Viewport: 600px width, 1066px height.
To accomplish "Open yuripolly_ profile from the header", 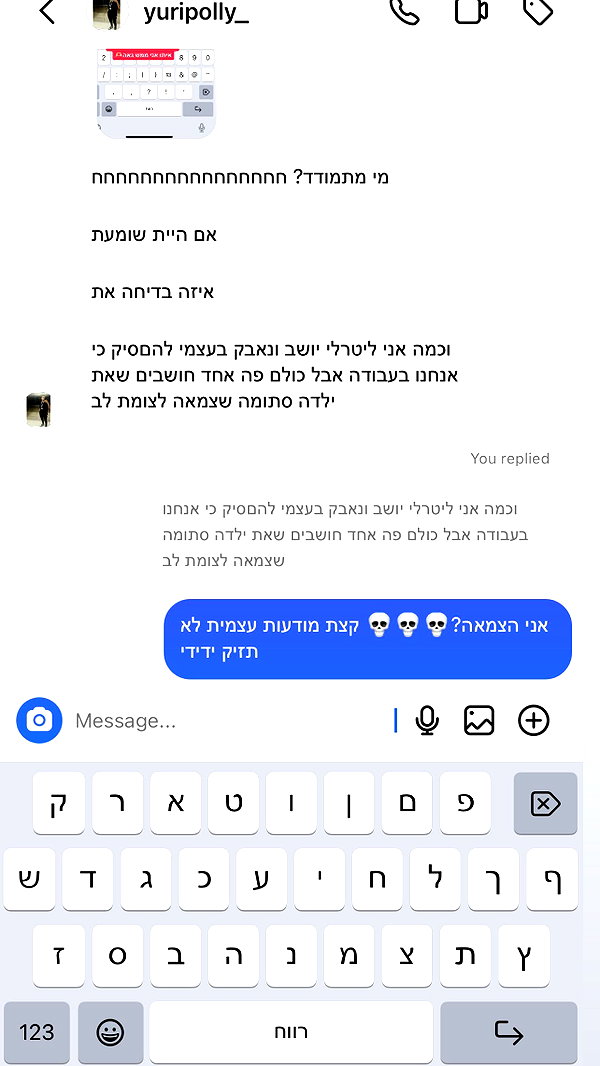I will pyautogui.click(x=196, y=14).
